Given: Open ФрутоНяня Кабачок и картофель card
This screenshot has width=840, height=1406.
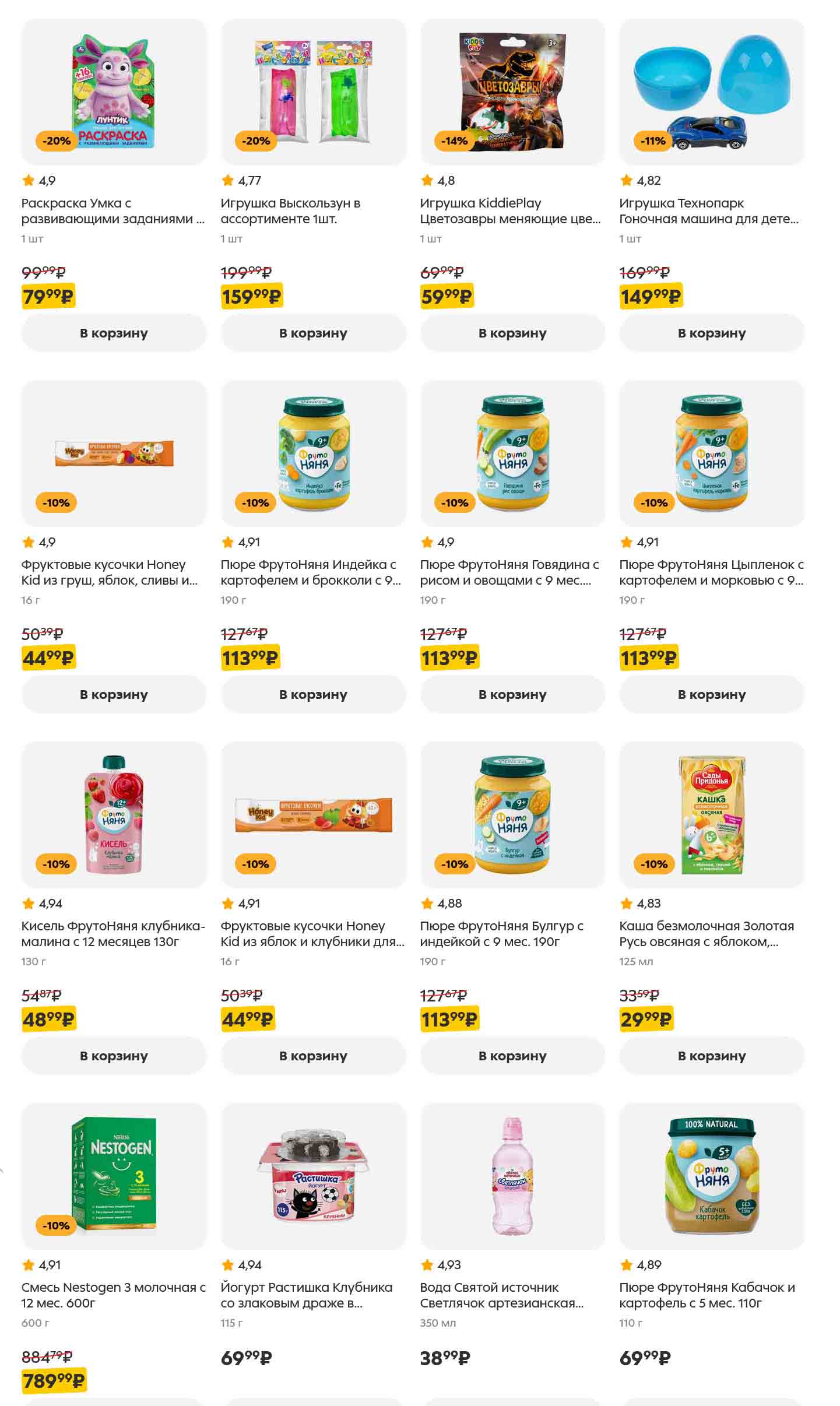Looking at the screenshot, I should [x=707, y=1295].
